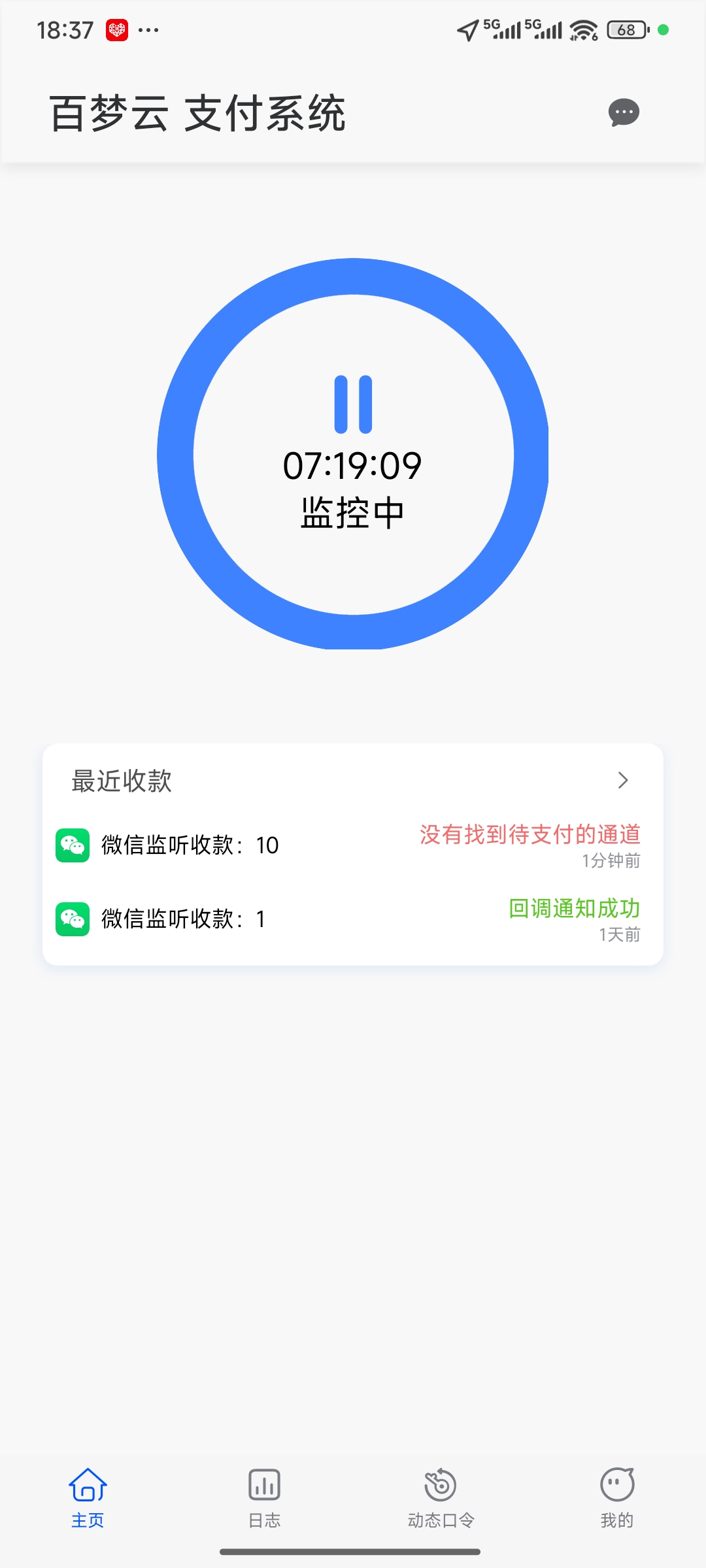Tap the monitoring timer showing 07:19:09
Screen dimensions: 706x1568
click(353, 465)
